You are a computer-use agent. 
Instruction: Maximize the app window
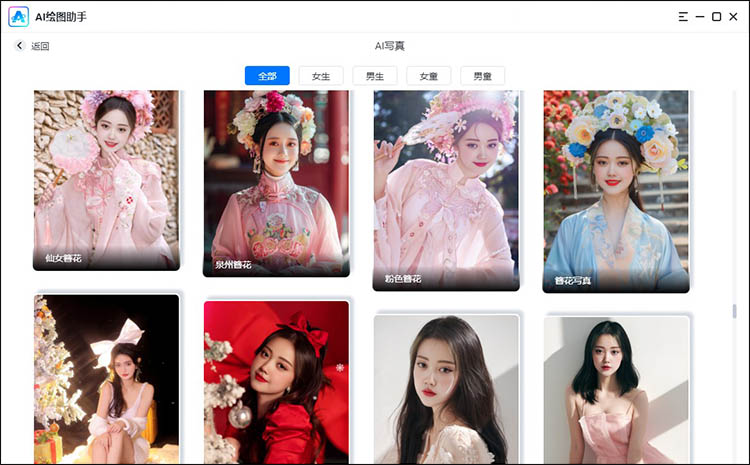[x=717, y=17]
